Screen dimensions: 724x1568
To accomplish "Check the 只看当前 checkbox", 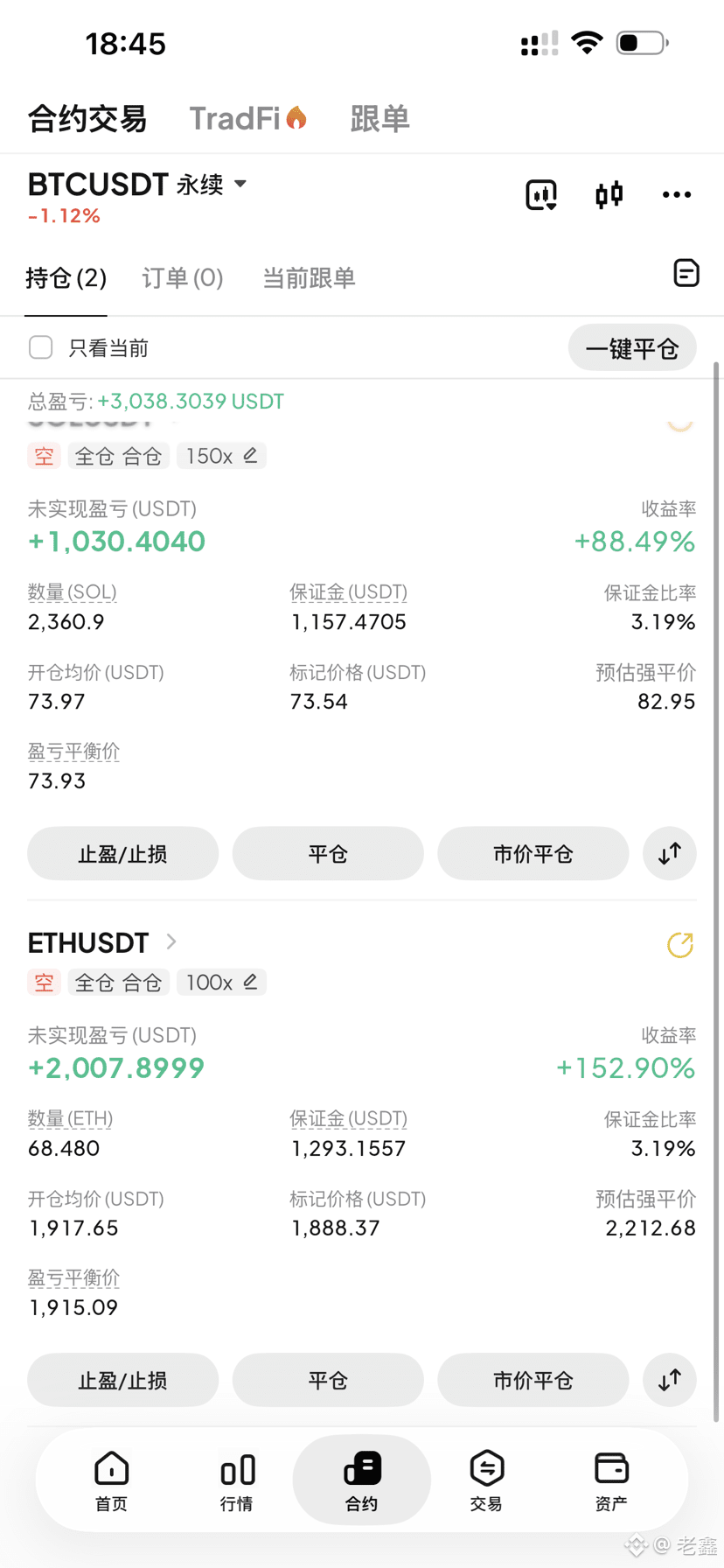I will [40, 347].
